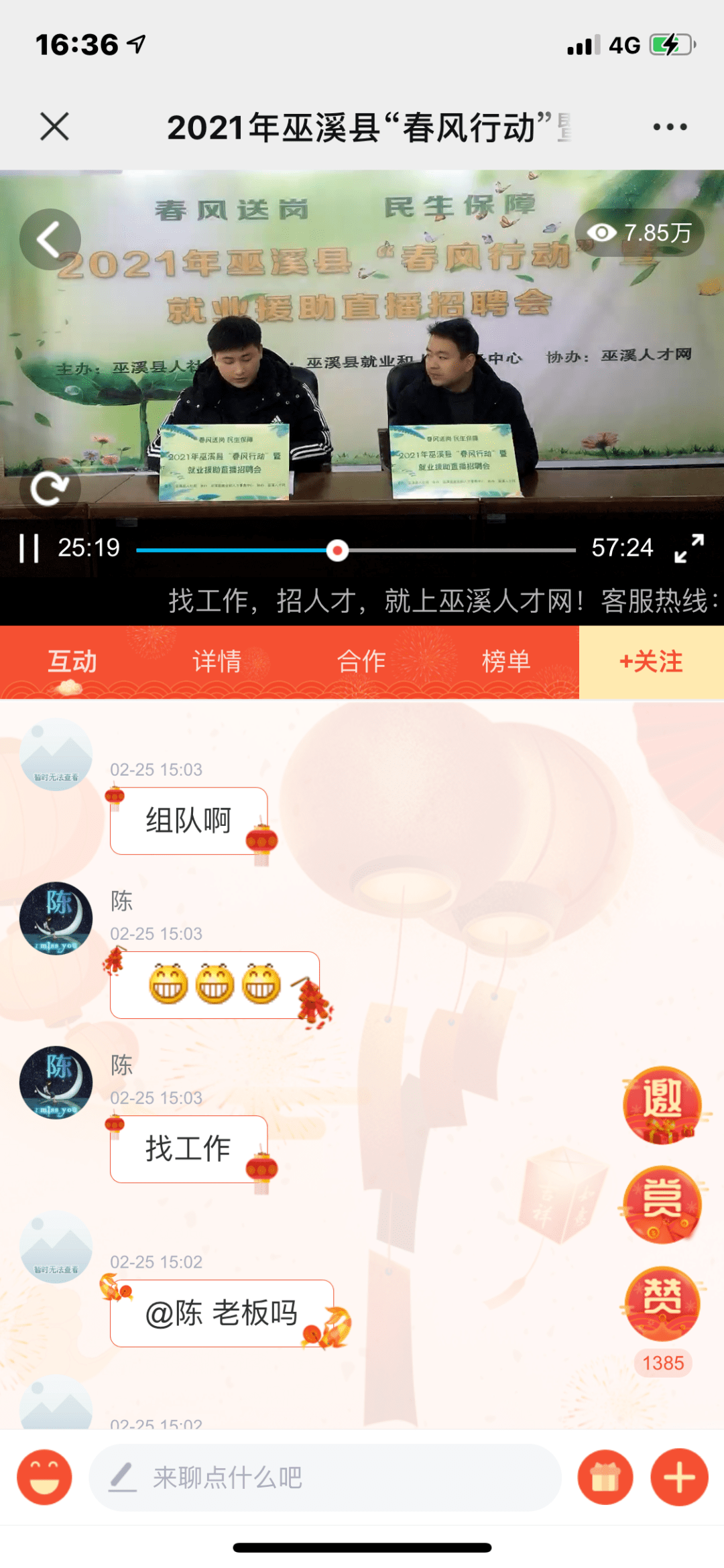The width and height of the screenshot is (724, 1568).
Task: Open the emoji picker
Action: click(x=44, y=1477)
